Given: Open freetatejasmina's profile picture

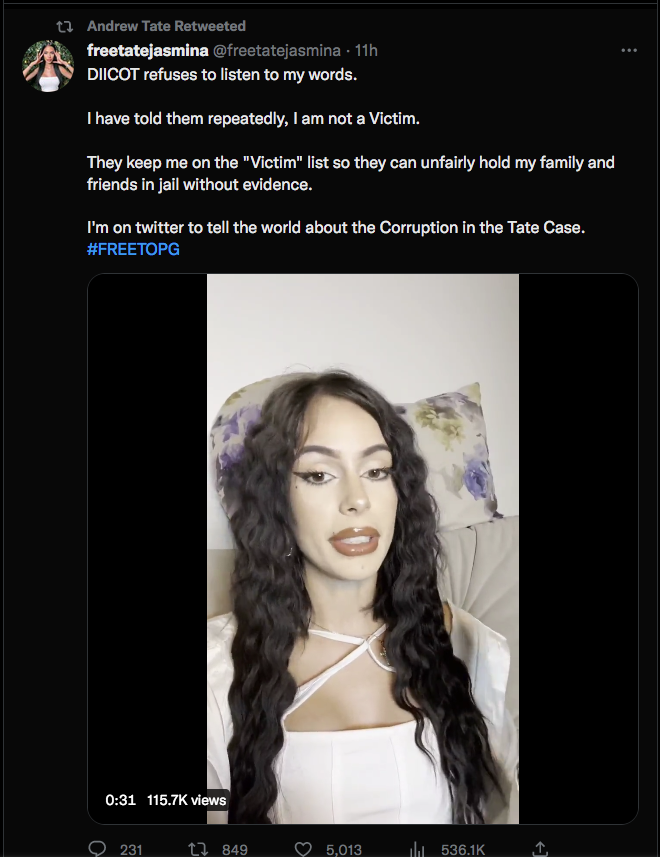Looking at the screenshot, I should (48, 67).
